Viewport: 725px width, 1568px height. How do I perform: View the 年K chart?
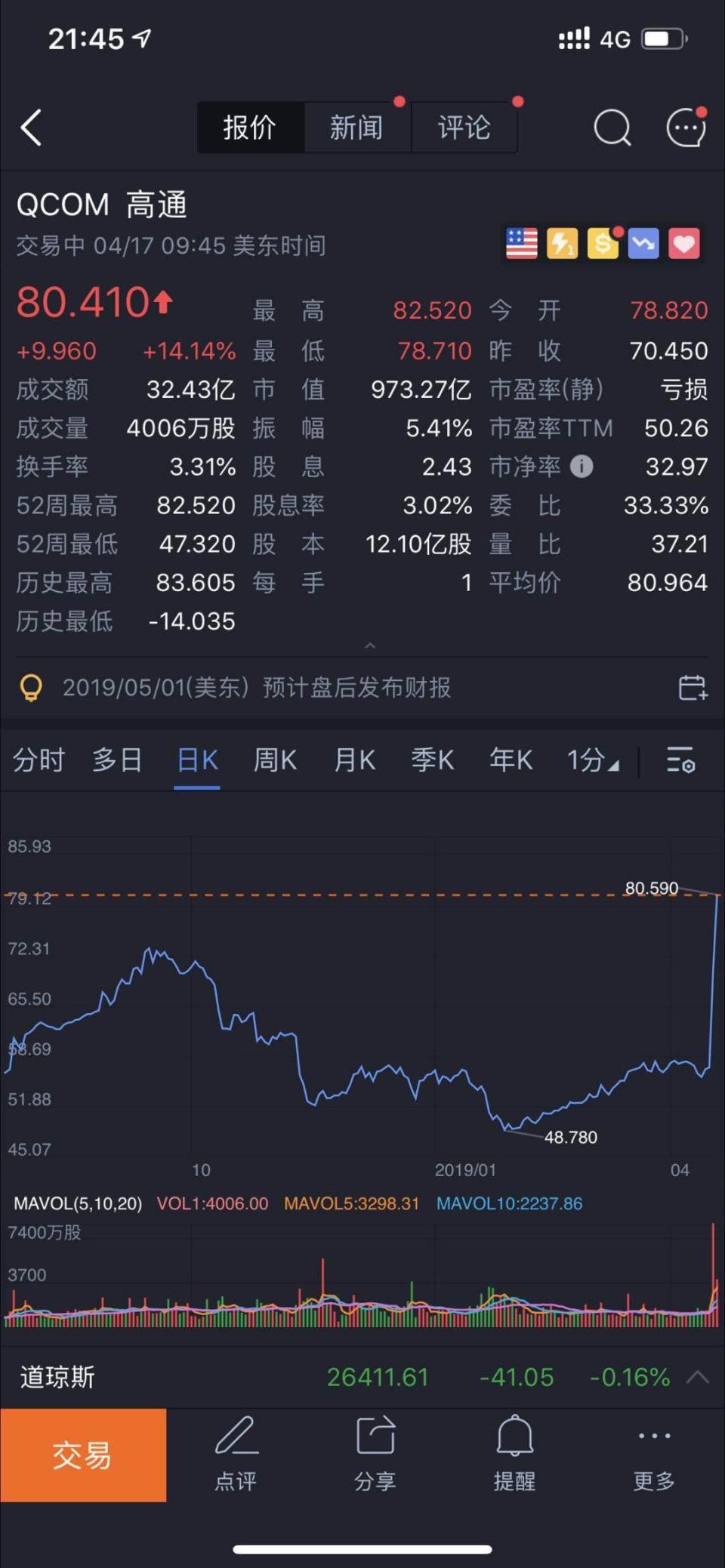click(x=511, y=759)
